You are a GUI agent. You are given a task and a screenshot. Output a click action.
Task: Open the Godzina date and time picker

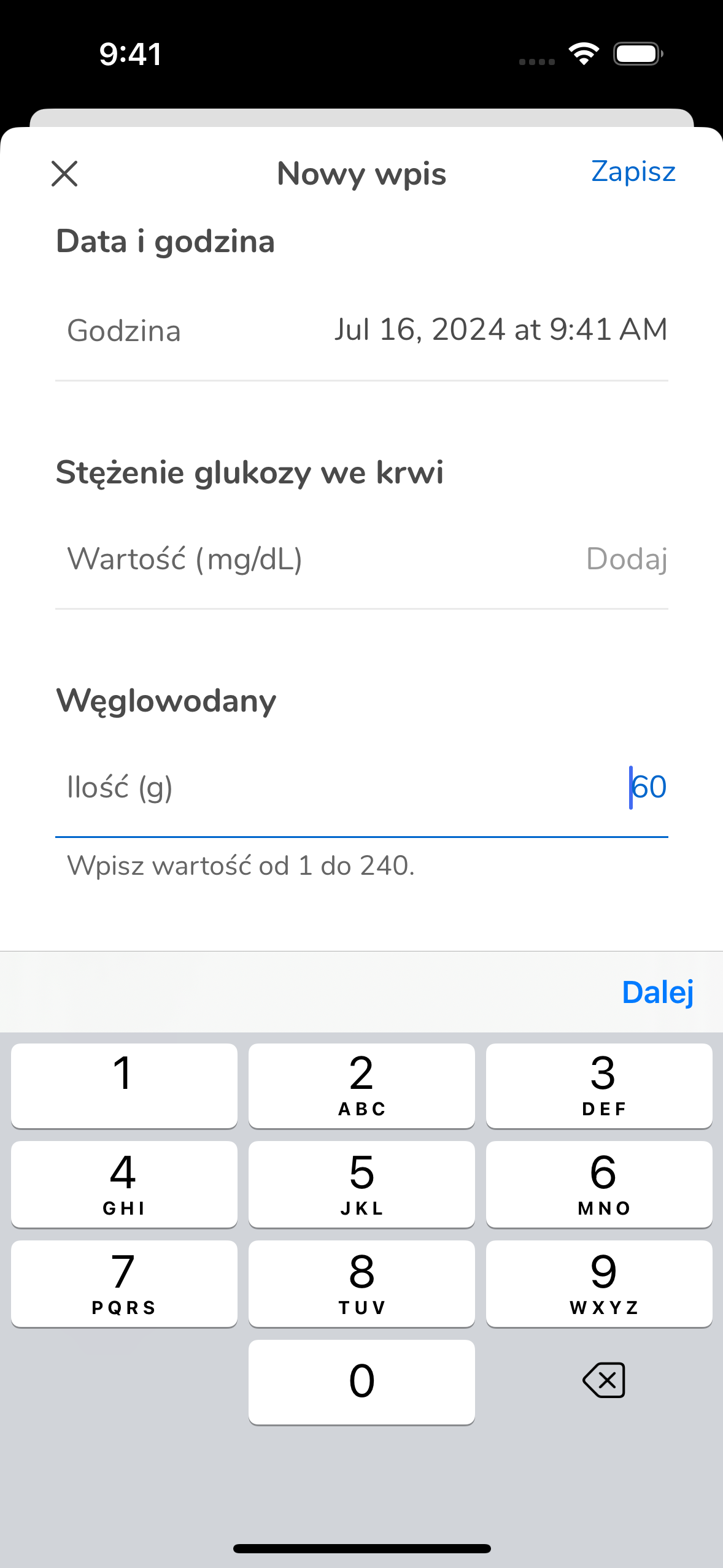coord(361,330)
